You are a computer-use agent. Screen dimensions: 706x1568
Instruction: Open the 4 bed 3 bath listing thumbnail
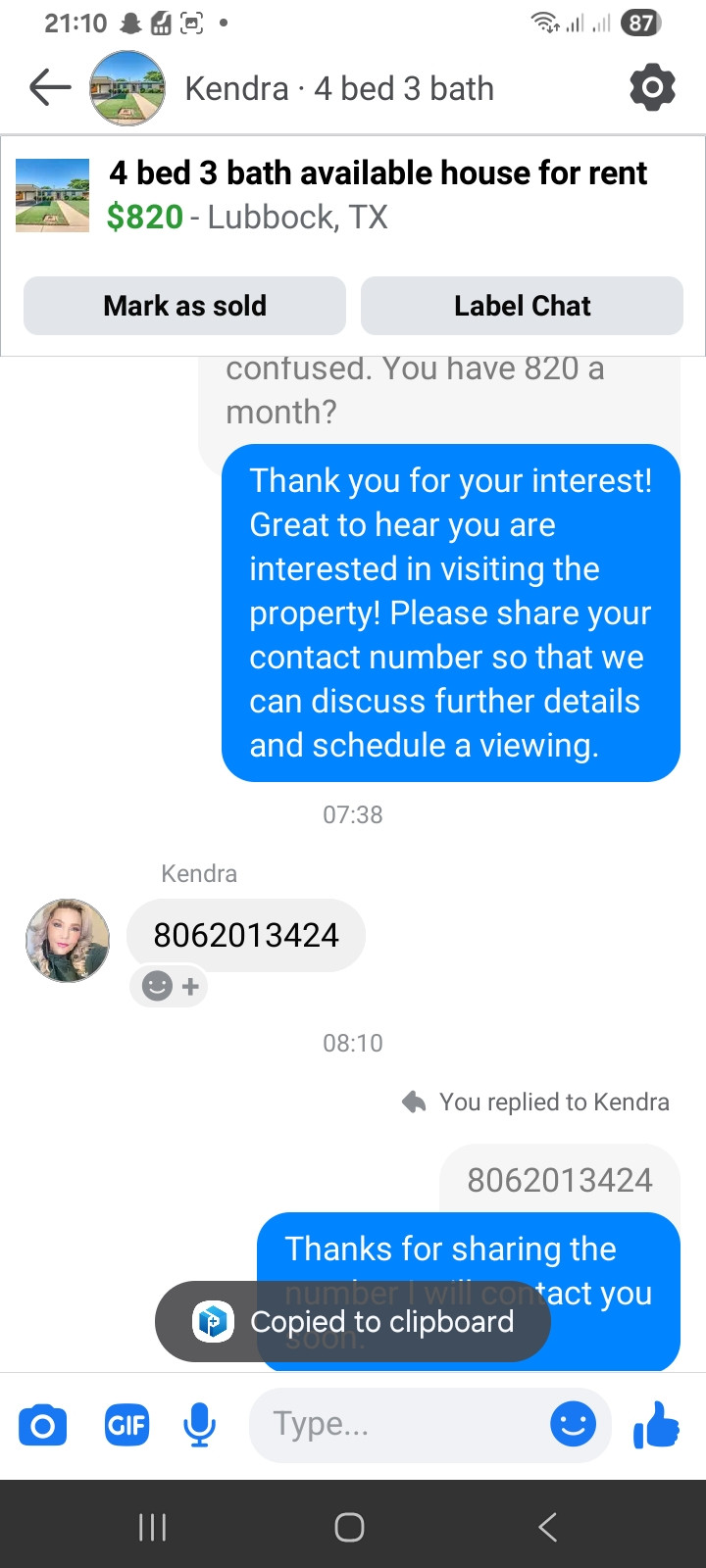[x=53, y=195]
